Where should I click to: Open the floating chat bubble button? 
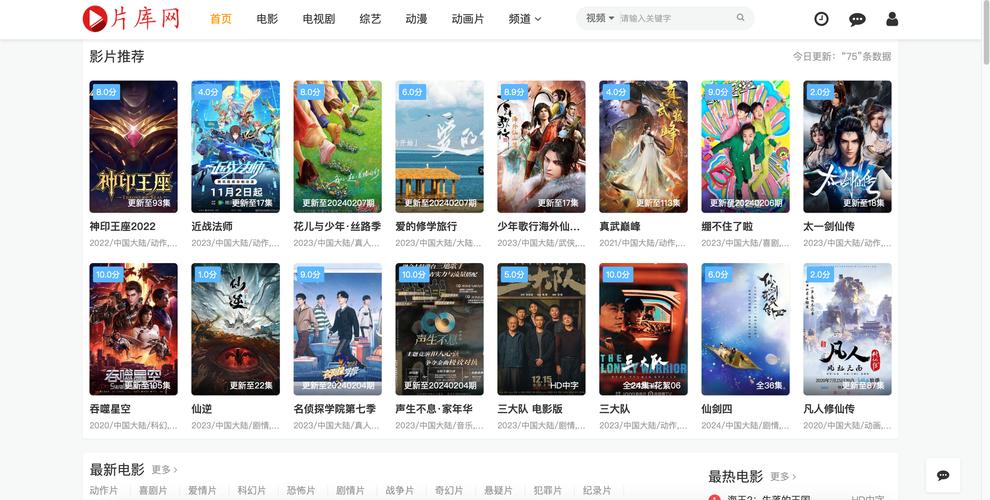click(942, 475)
